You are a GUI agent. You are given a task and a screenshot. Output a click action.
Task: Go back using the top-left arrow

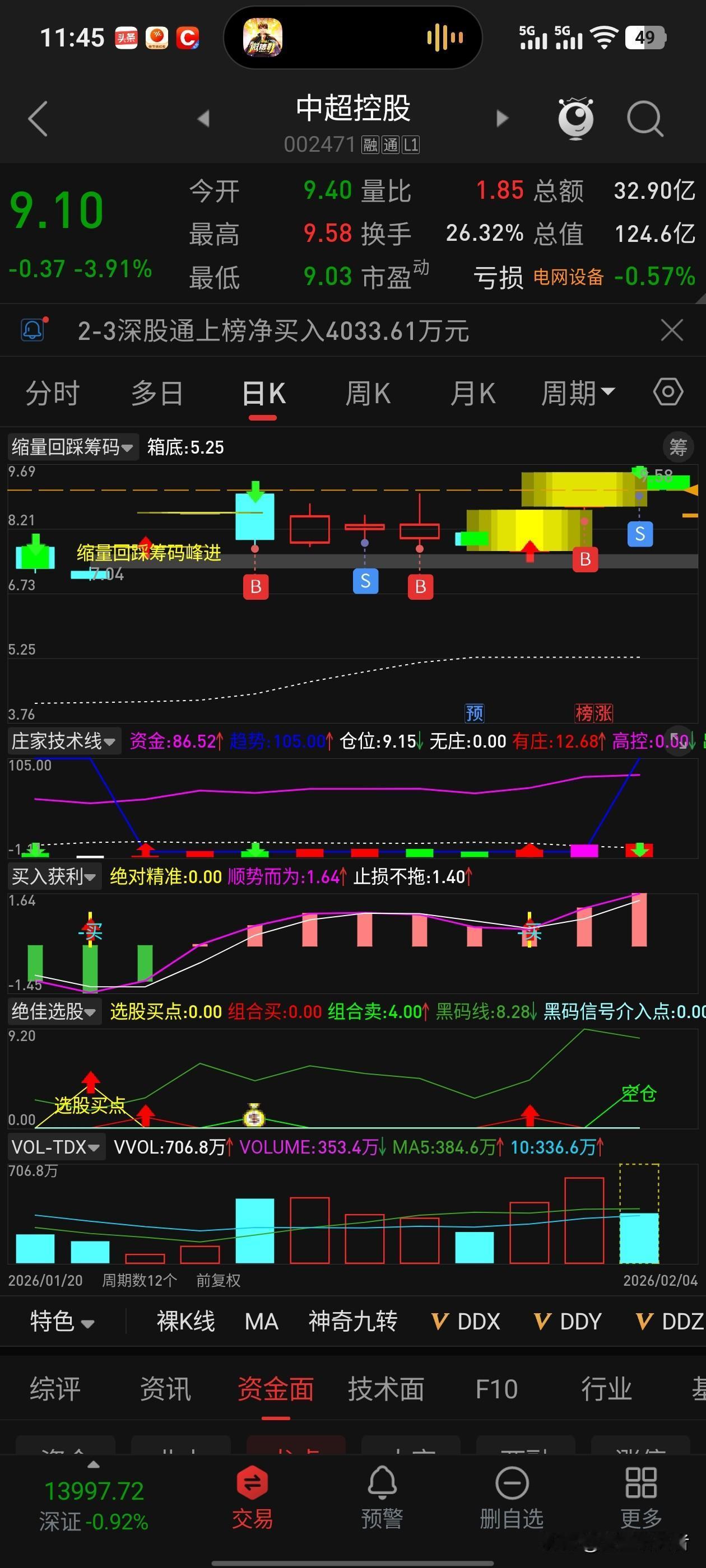tap(38, 119)
